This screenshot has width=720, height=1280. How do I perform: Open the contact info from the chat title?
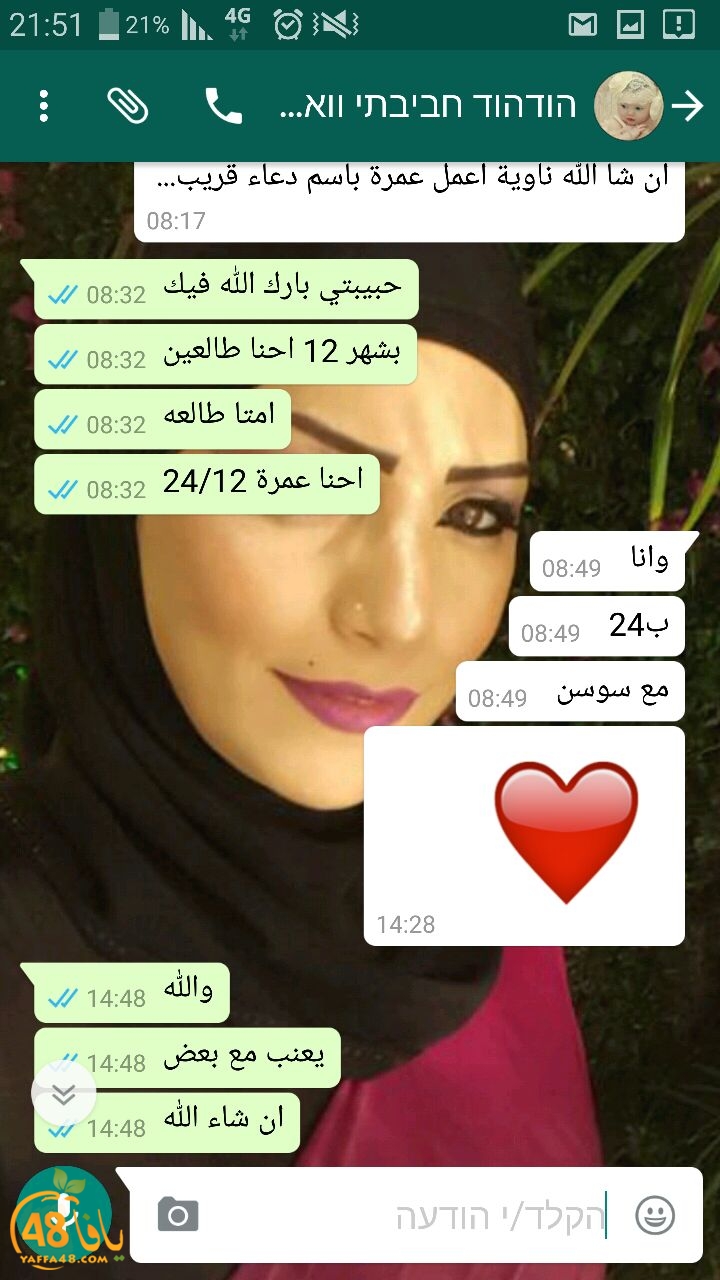click(428, 106)
